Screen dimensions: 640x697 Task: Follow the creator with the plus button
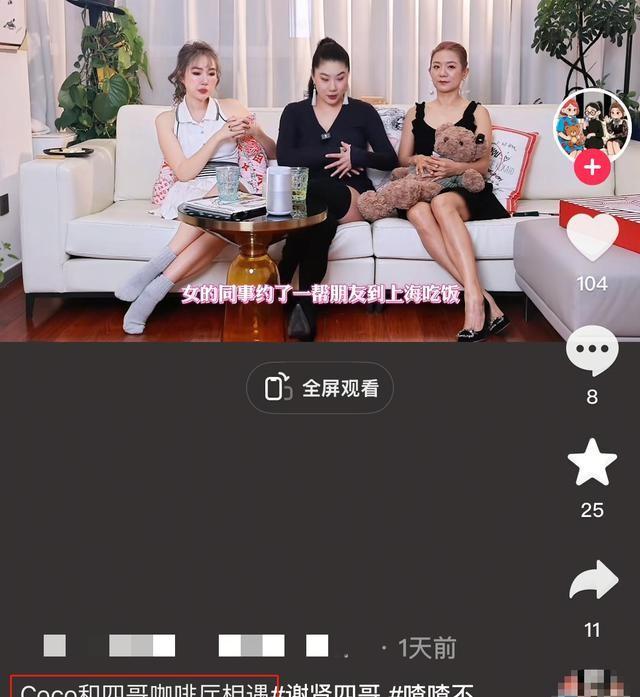coord(592,167)
